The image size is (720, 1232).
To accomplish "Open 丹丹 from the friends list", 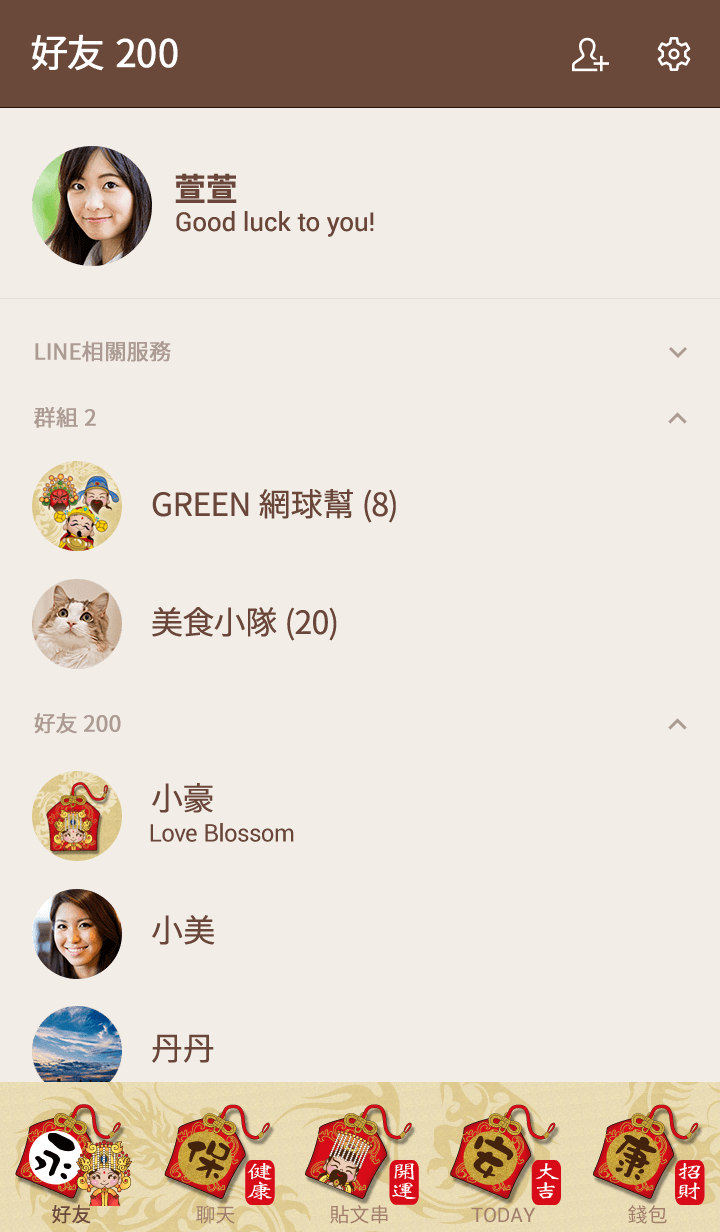I will [183, 1049].
